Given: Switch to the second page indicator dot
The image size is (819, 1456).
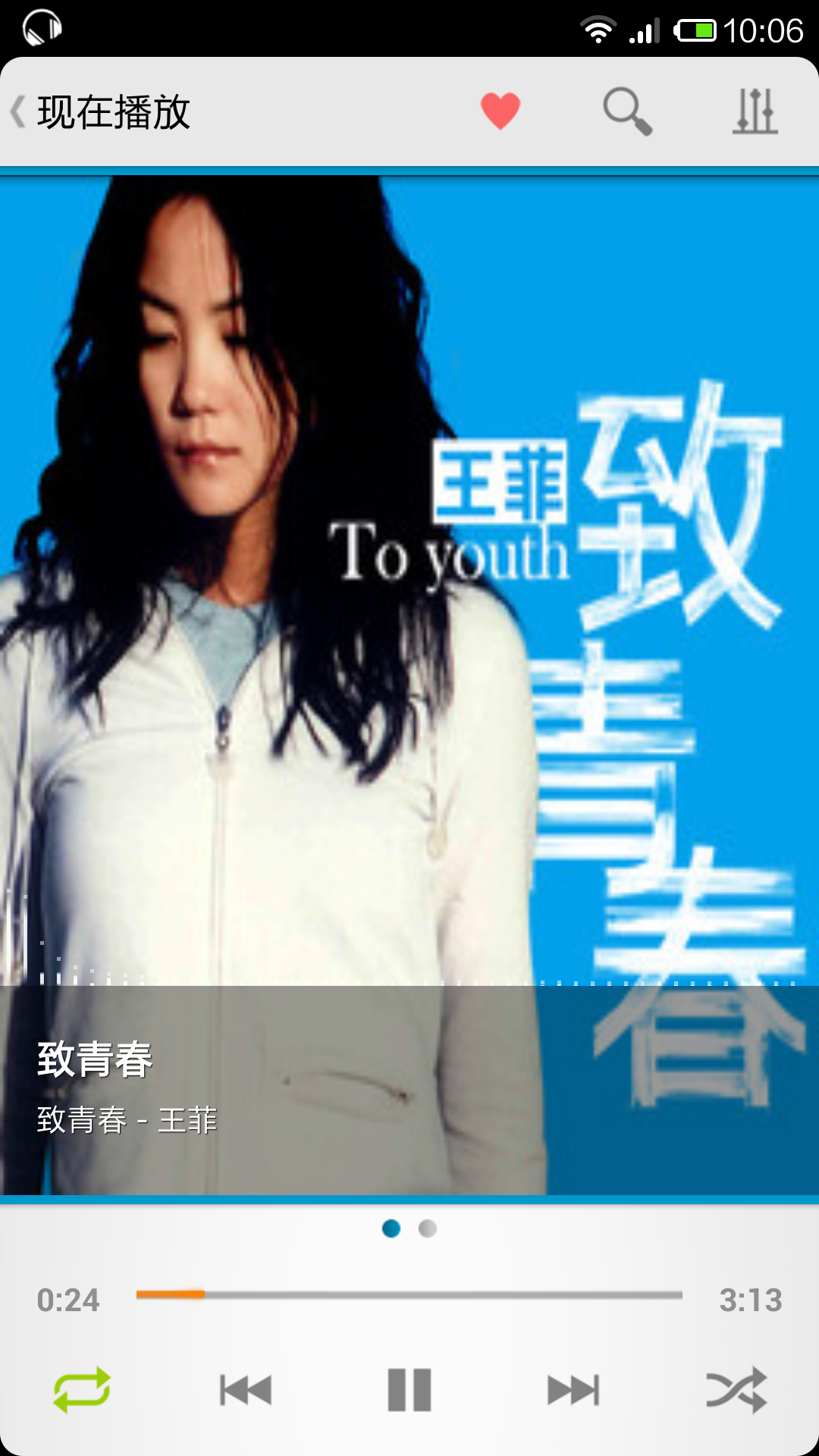Looking at the screenshot, I should (428, 1228).
